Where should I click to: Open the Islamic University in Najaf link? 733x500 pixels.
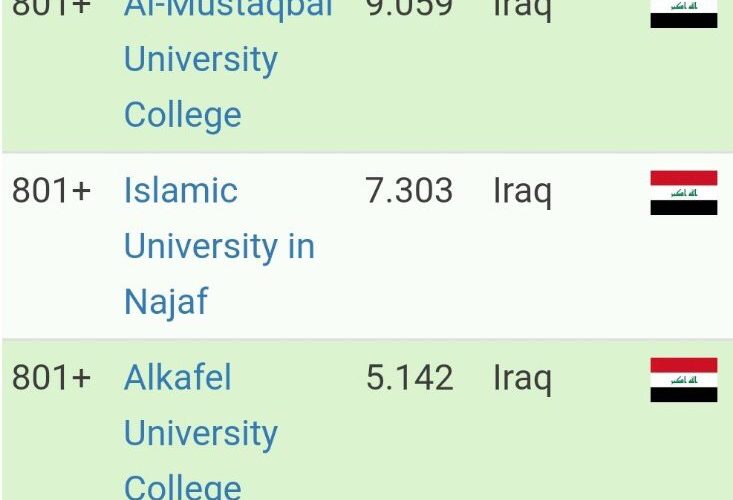point(218,245)
